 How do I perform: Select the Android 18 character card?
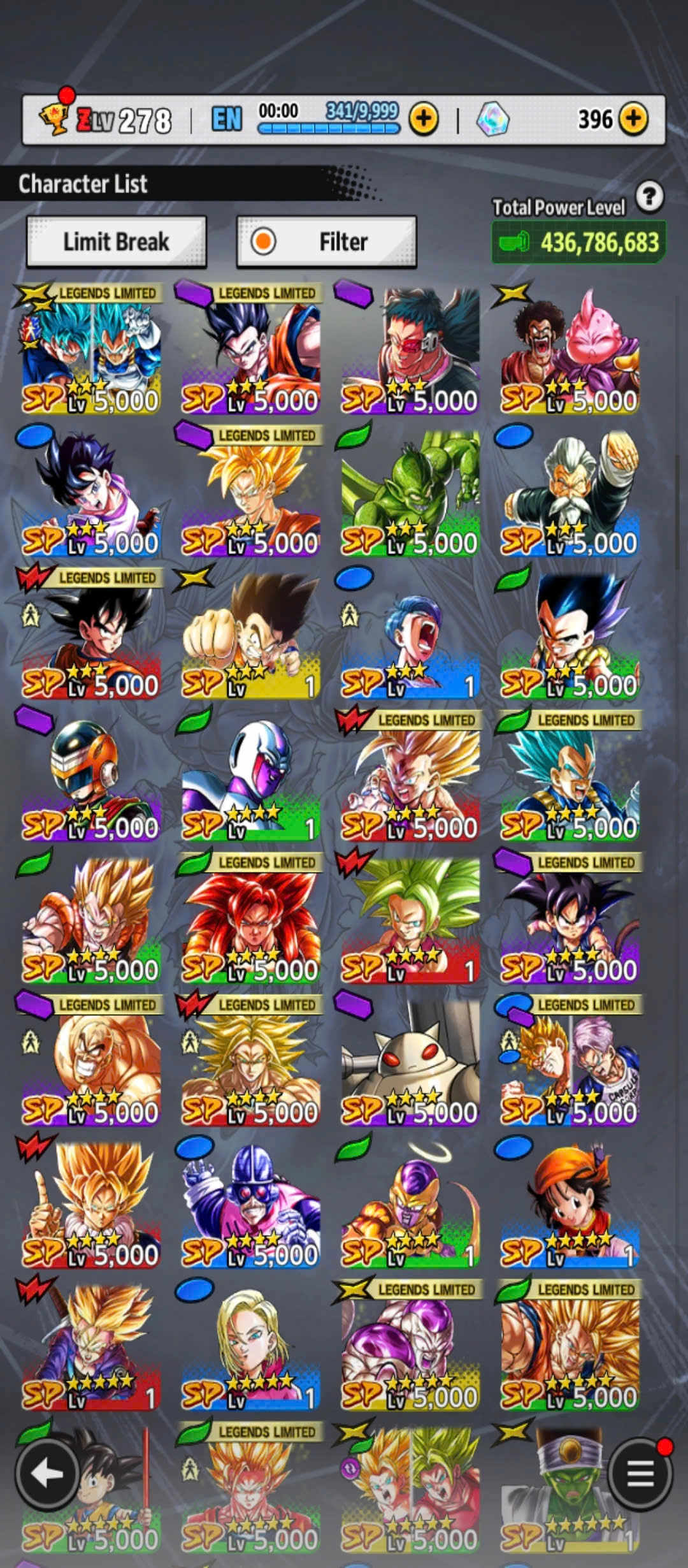coord(251,1347)
